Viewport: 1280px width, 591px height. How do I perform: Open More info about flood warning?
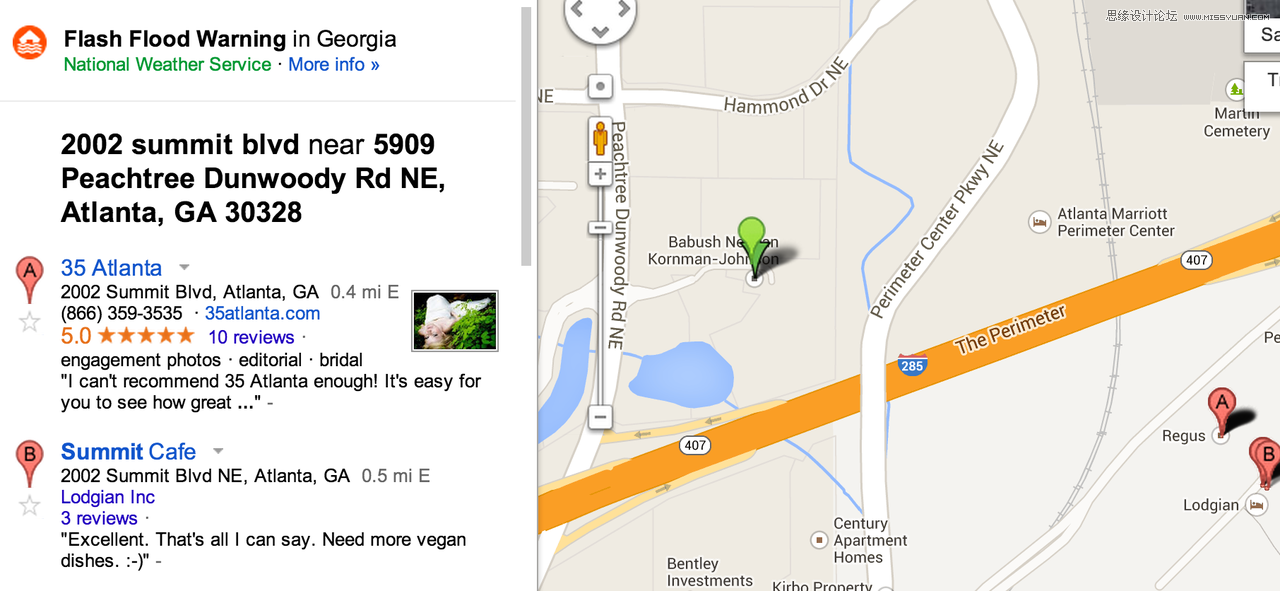click(333, 64)
